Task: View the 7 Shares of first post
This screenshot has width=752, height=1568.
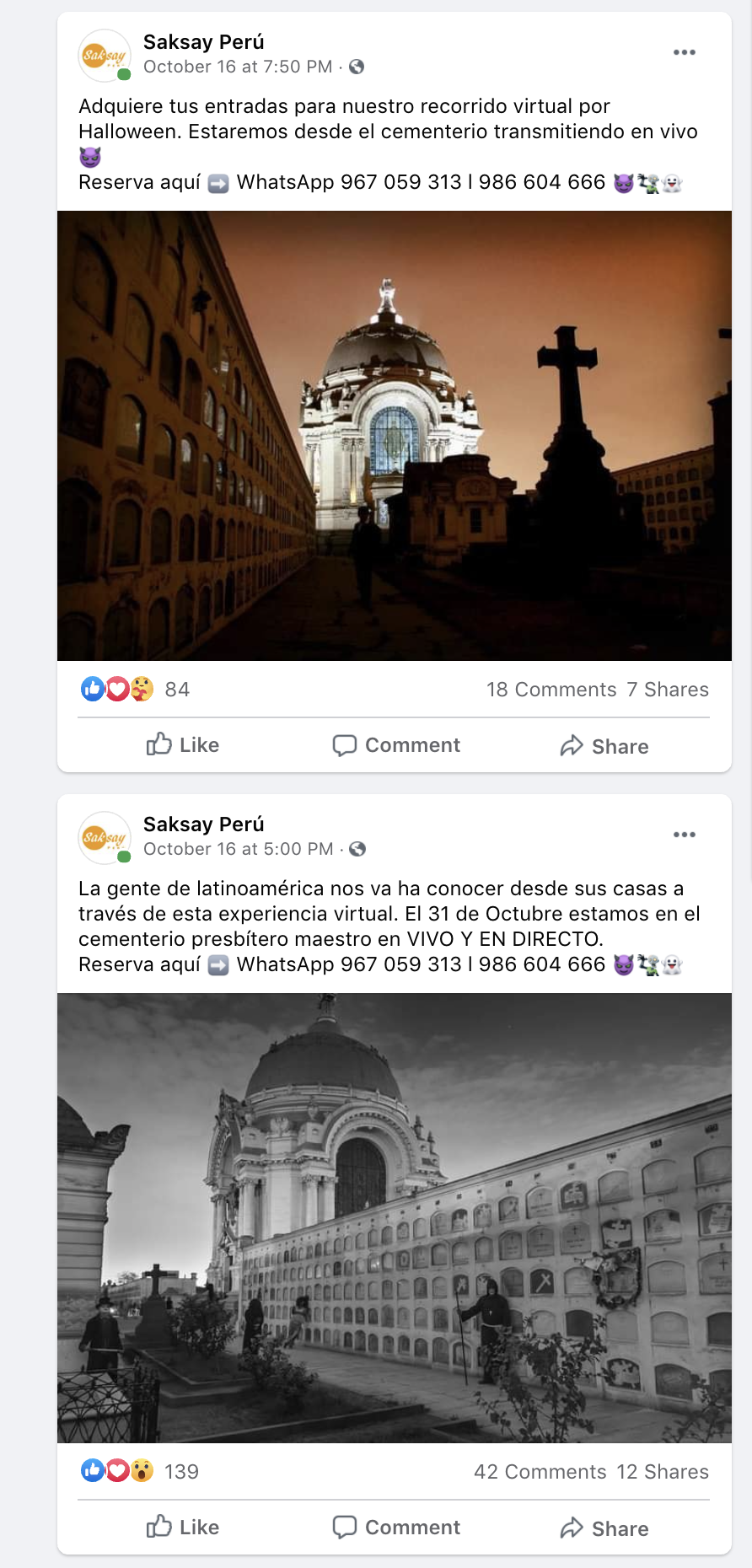Action: click(668, 690)
